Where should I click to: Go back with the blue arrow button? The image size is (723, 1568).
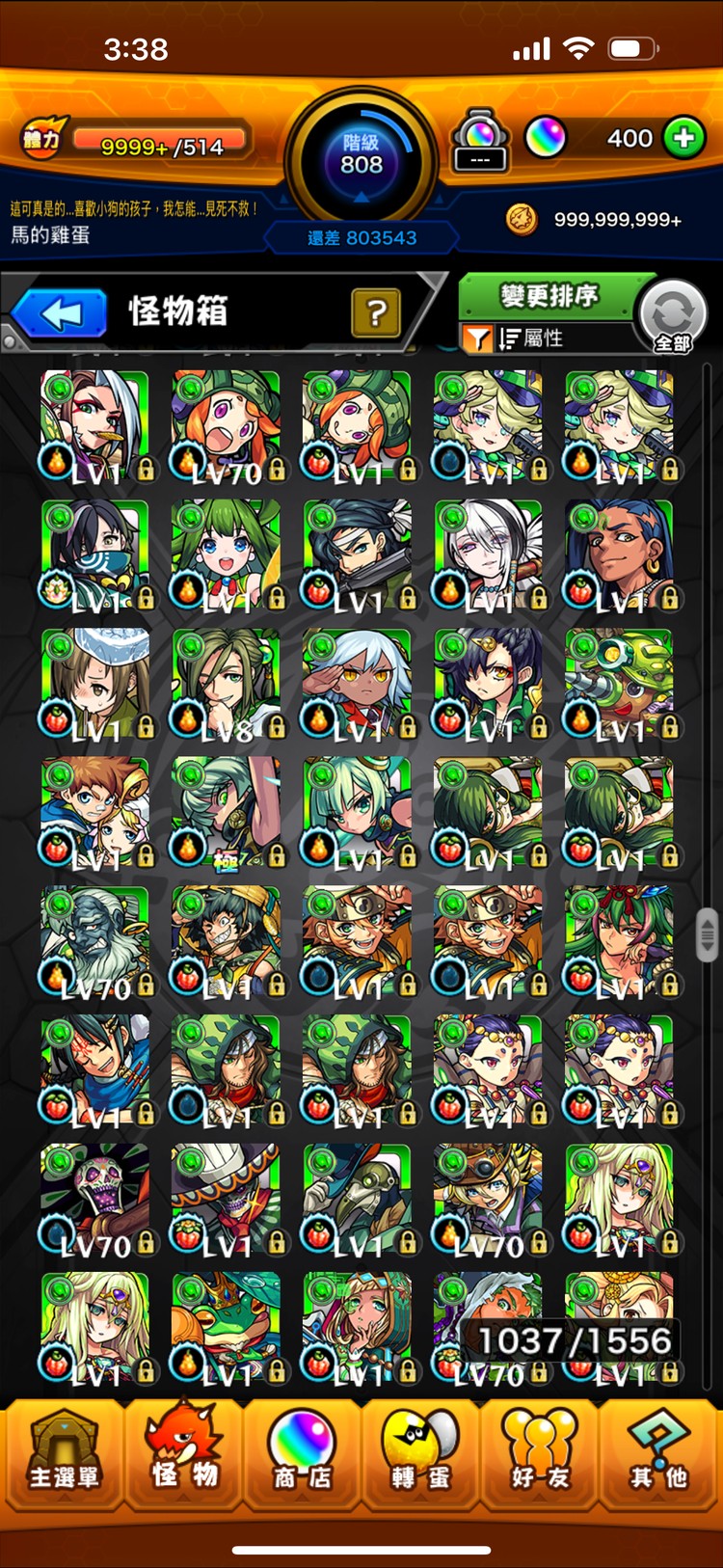click(x=60, y=313)
